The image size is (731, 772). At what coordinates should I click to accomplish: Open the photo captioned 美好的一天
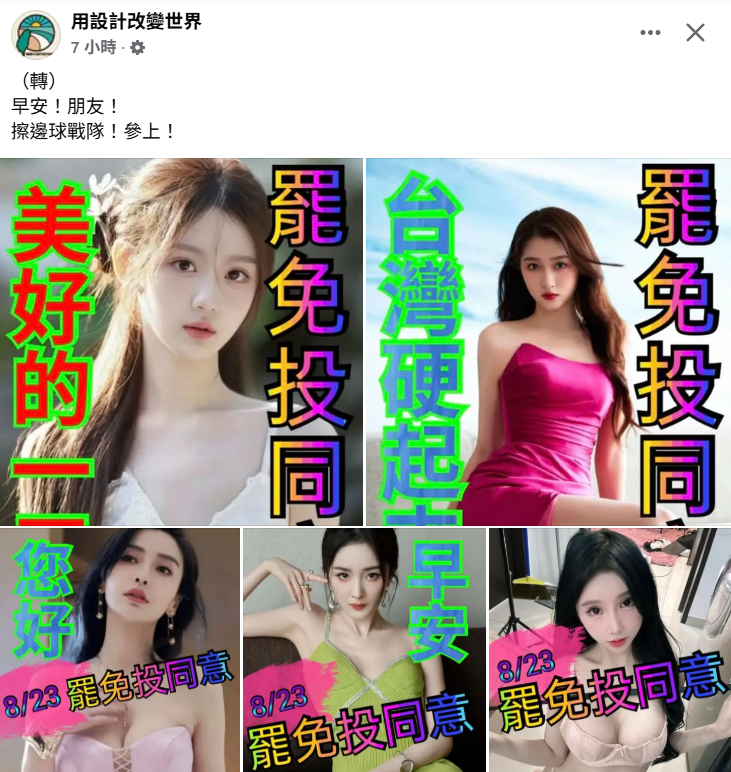click(182, 342)
